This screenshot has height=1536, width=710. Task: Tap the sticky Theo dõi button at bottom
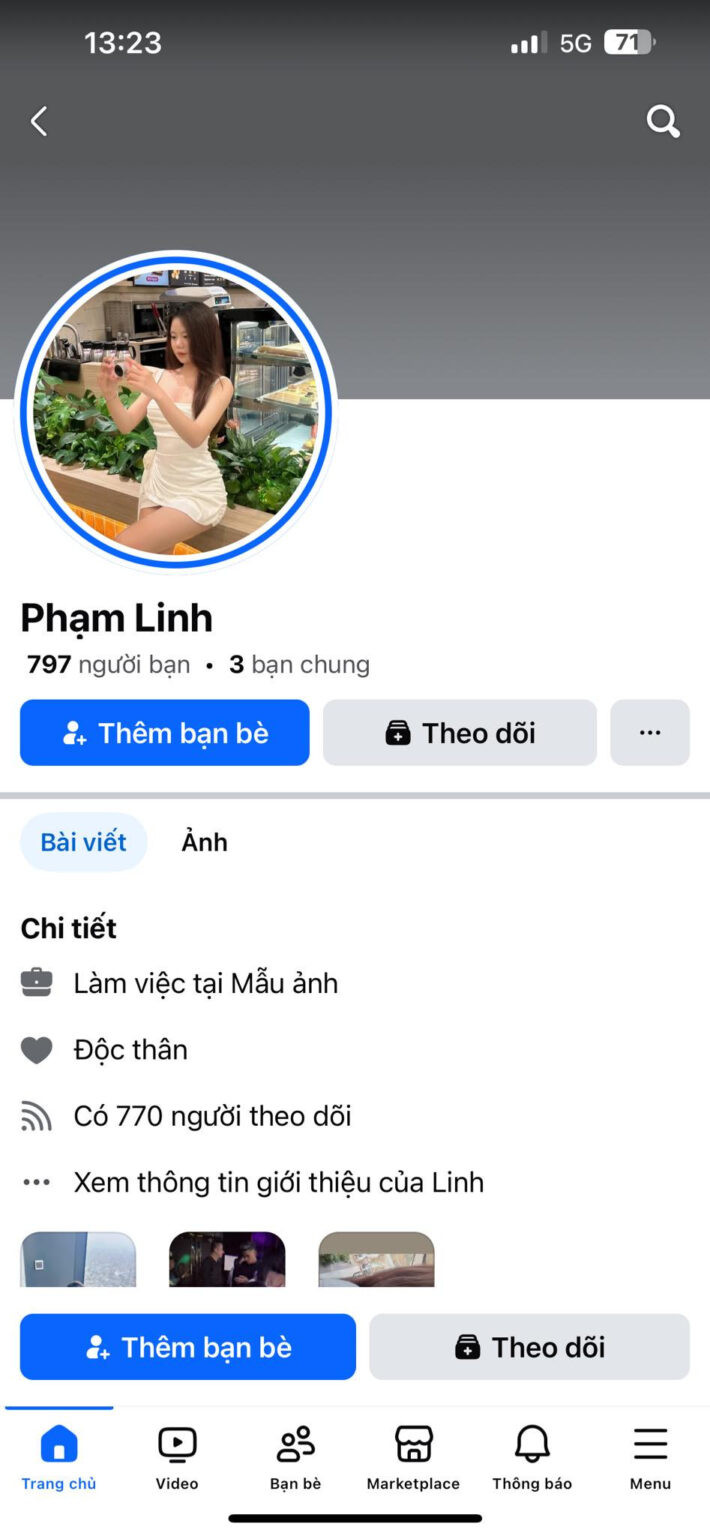pos(529,1347)
